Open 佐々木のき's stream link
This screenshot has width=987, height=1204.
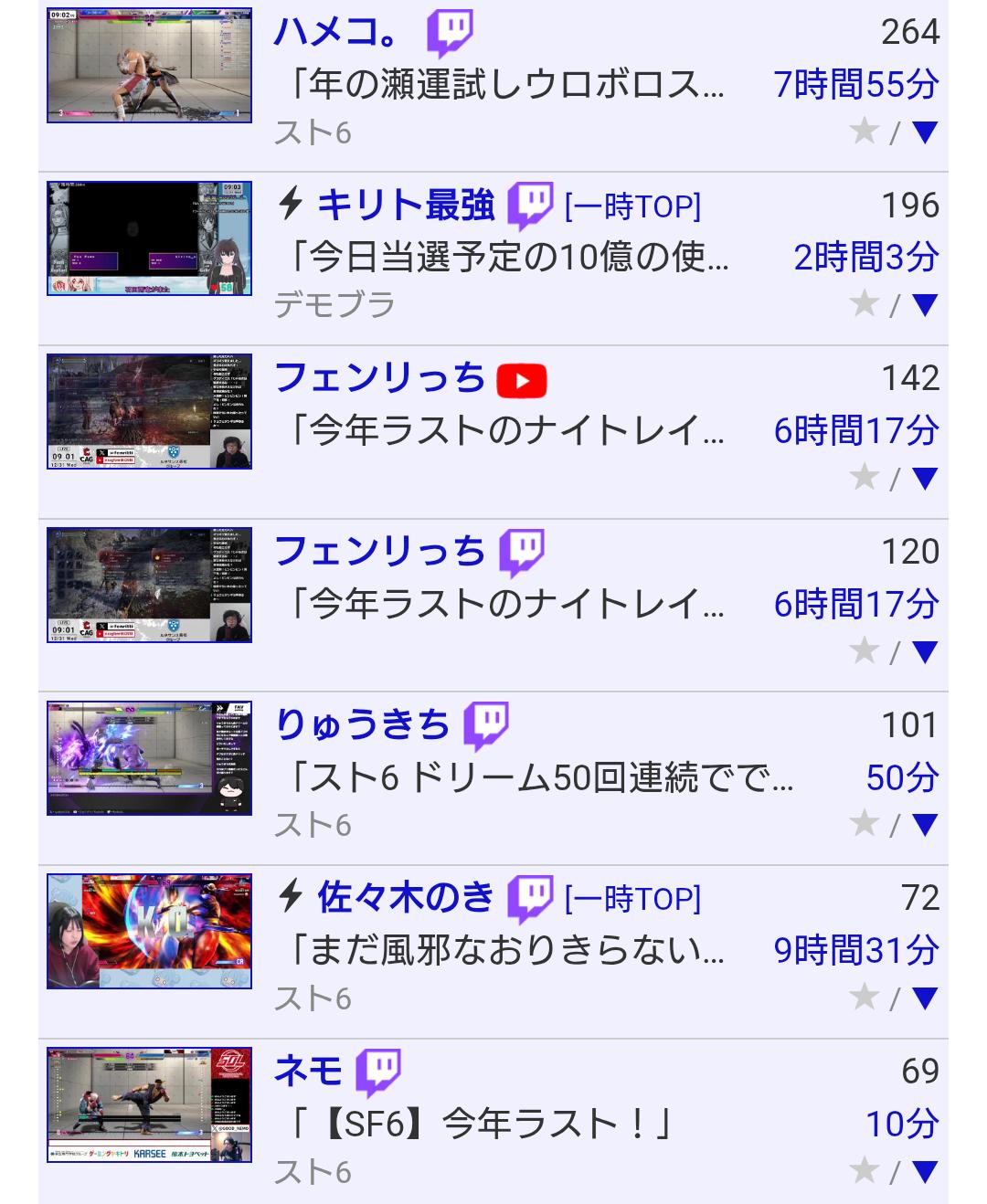pyautogui.click(x=406, y=898)
